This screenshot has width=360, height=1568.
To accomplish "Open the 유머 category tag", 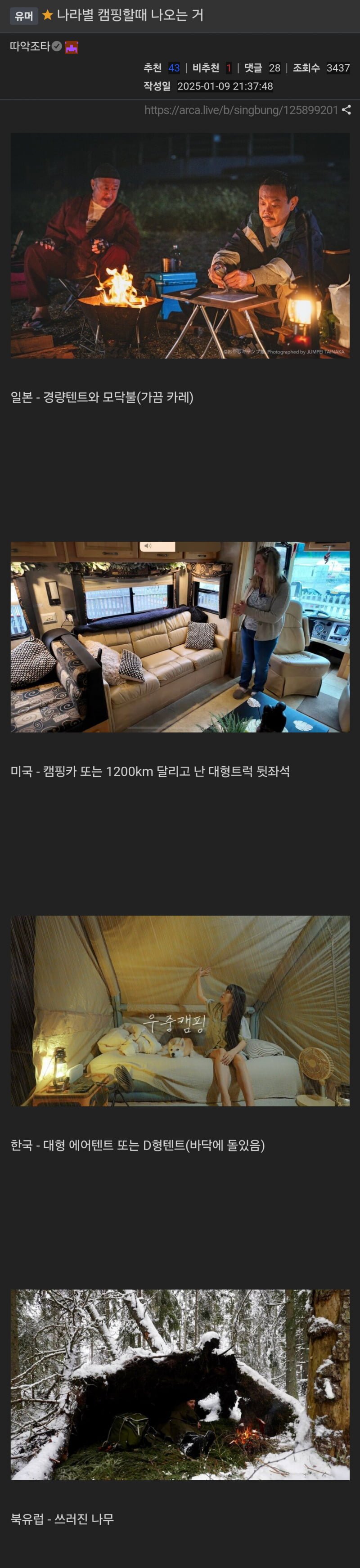I will pyautogui.click(x=24, y=16).
